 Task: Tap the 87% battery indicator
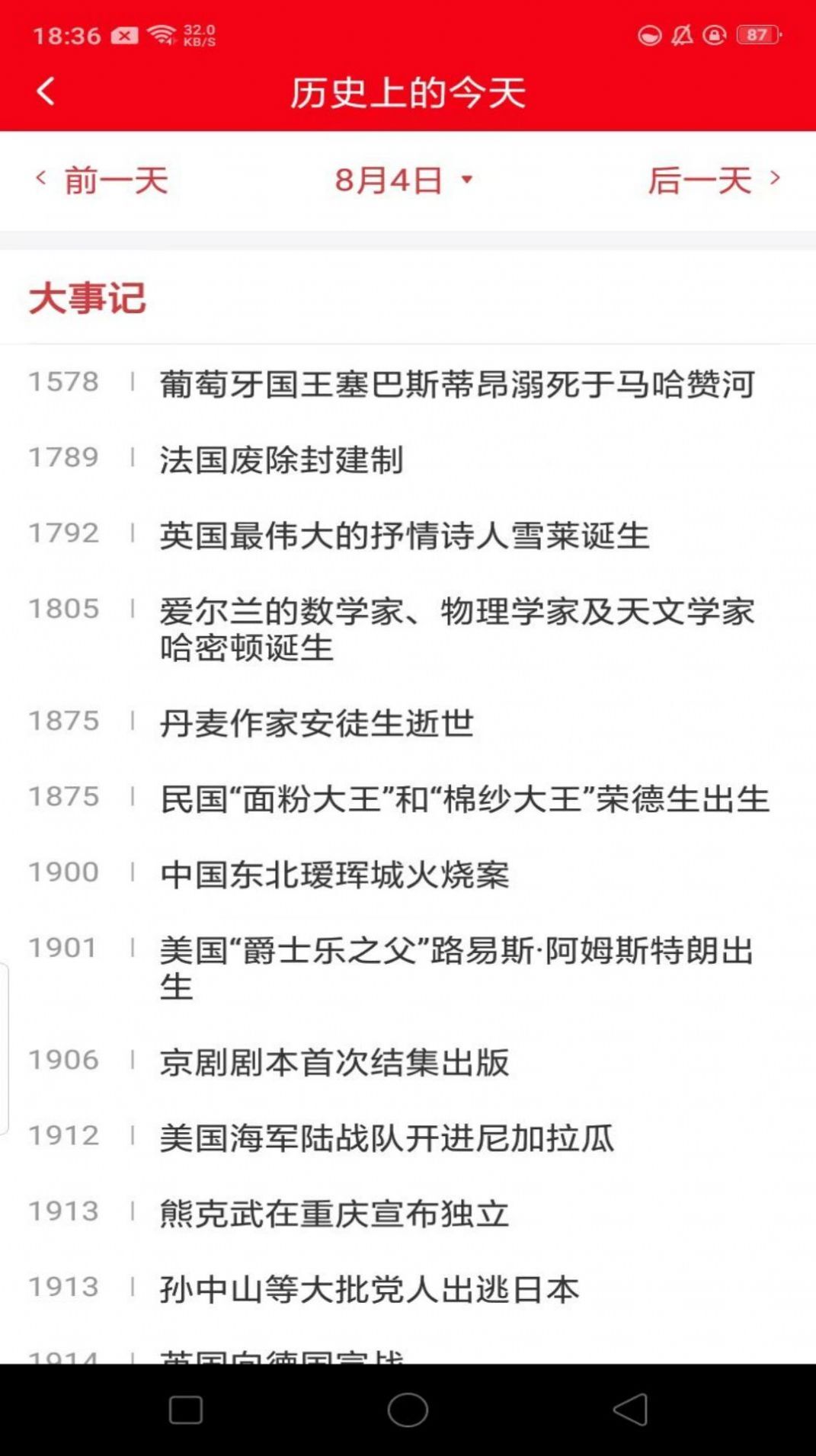click(x=756, y=34)
